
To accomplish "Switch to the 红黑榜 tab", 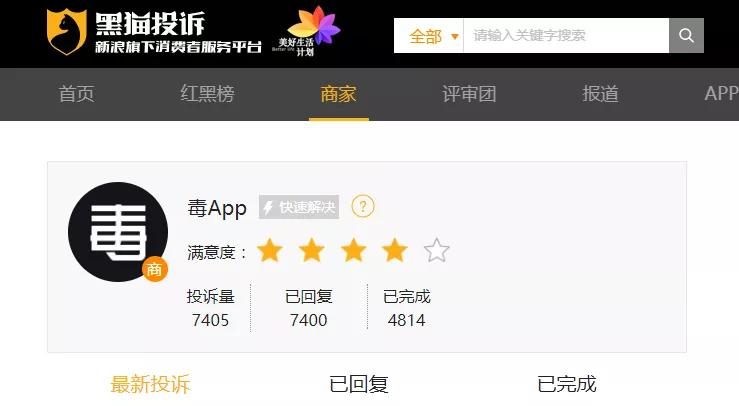I will pos(207,94).
